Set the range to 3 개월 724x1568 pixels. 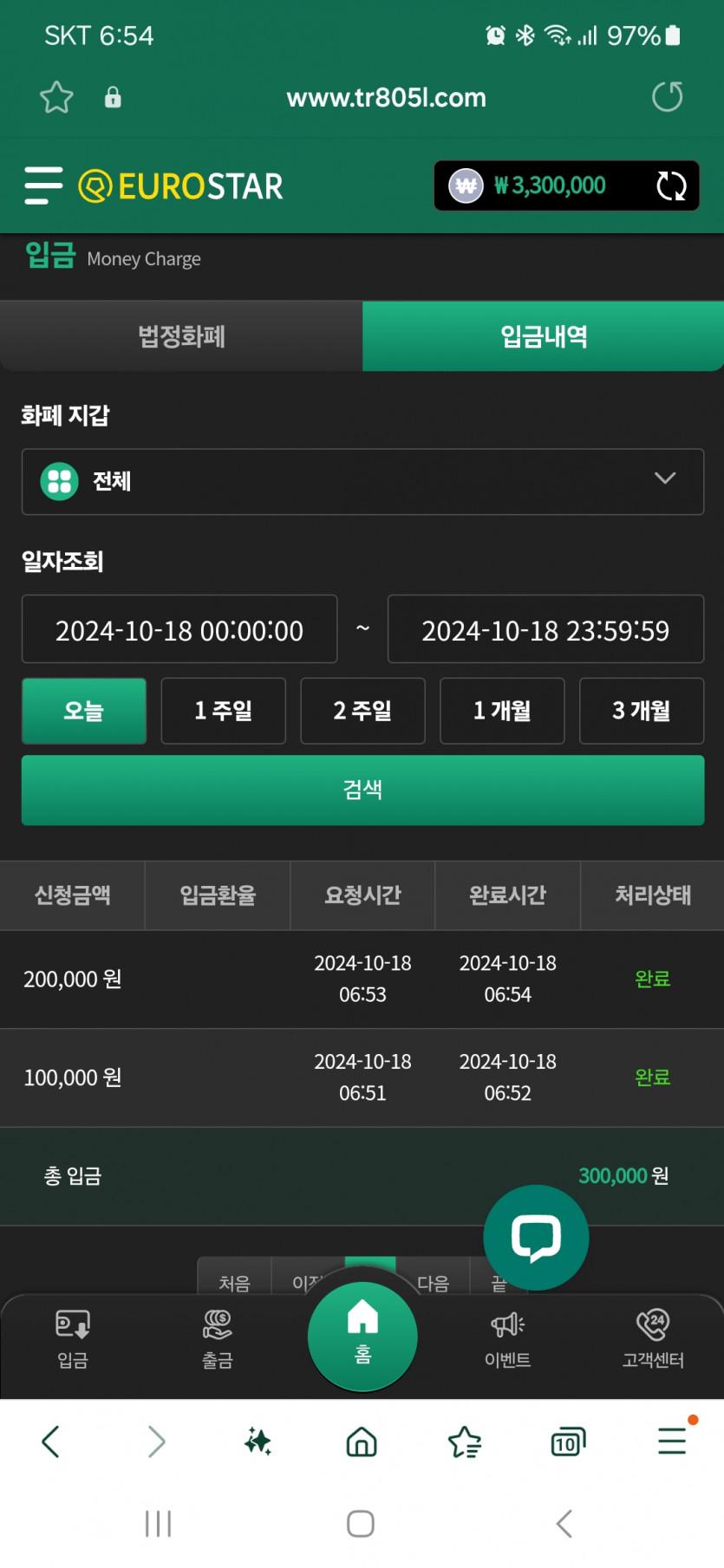(642, 711)
